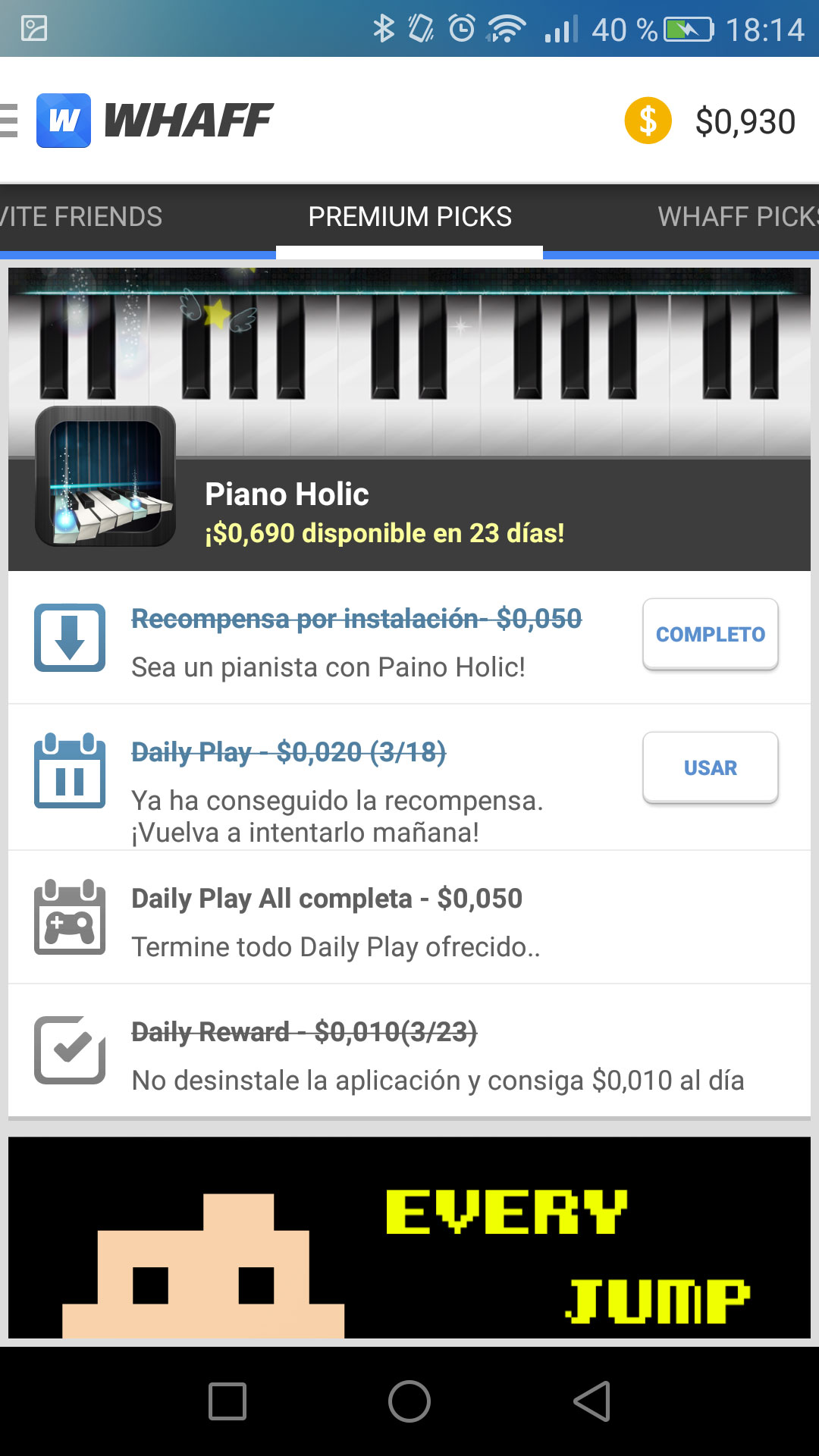Open the $0,930 balance
819x1456 pixels.
click(710, 121)
